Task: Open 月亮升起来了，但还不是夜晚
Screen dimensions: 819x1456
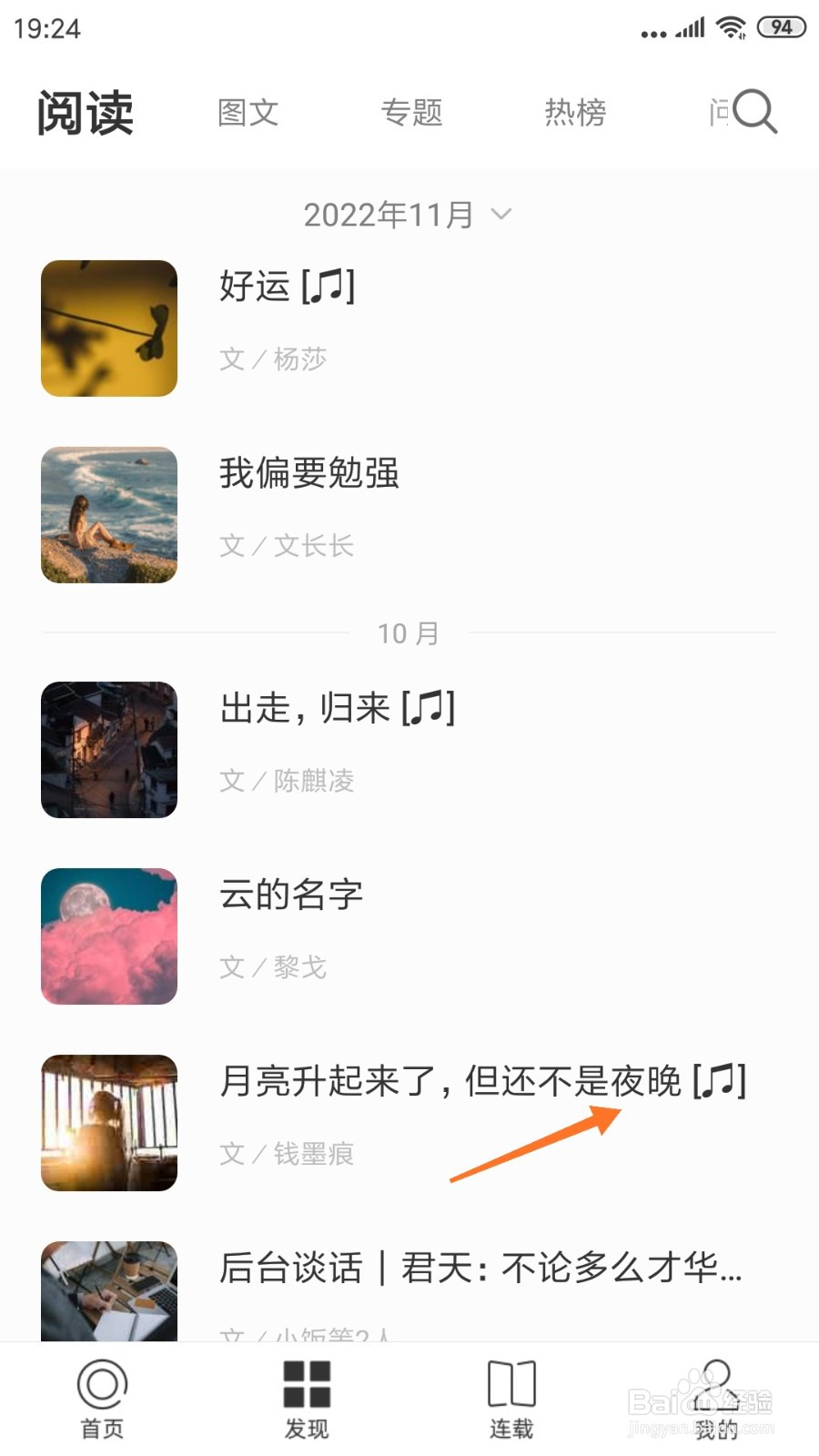Action: (482, 1081)
